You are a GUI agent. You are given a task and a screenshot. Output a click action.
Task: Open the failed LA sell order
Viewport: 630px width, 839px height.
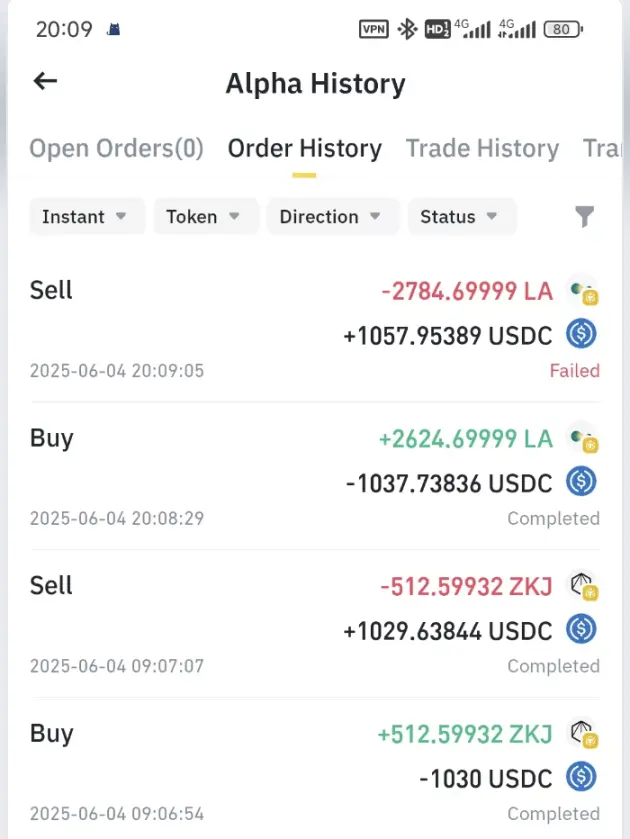tap(314, 330)
